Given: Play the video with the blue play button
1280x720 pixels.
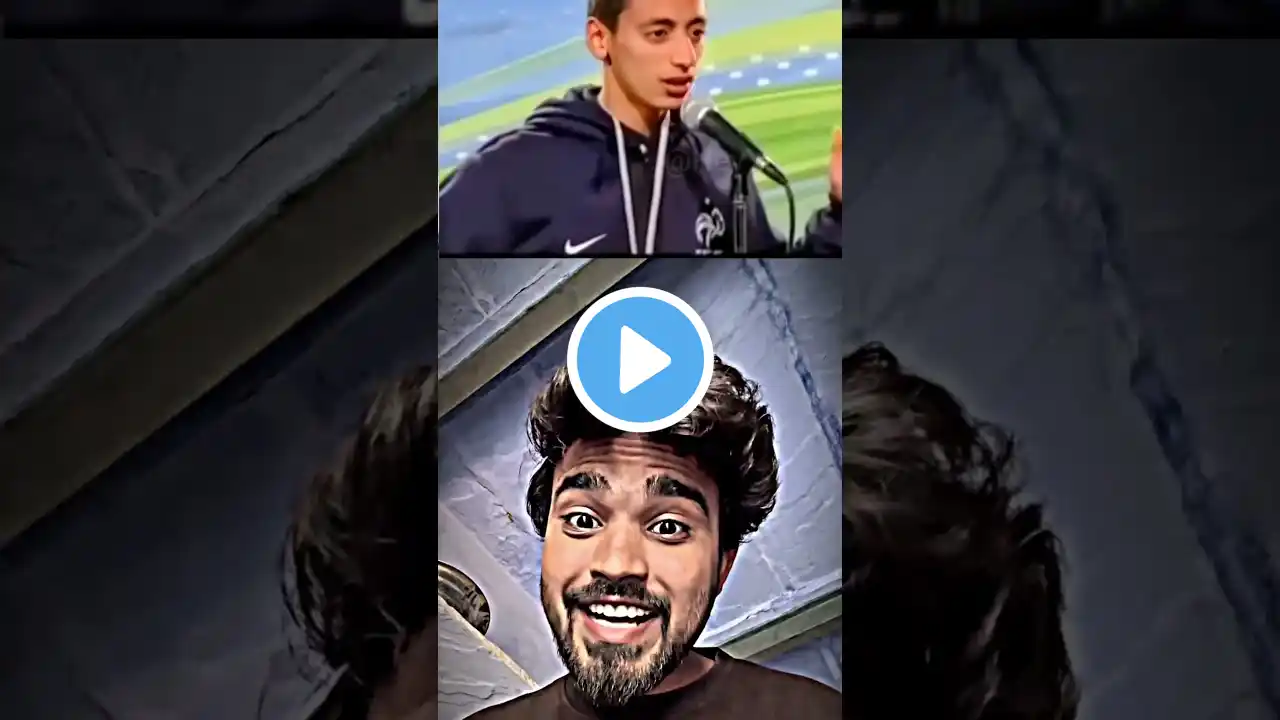Looking at the screenshot, I should point(640,360).
